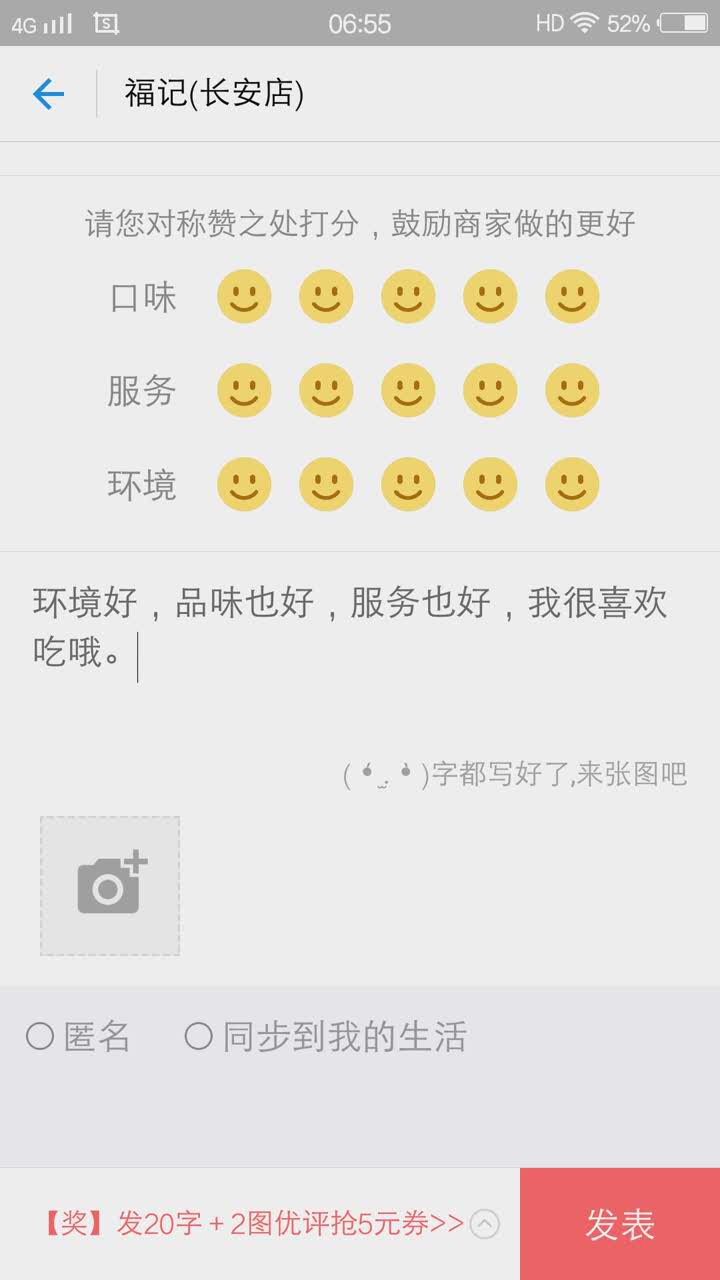Rate 环境 with the first smiley
This screenshot has height=1280, width=720.
(244, 484)
